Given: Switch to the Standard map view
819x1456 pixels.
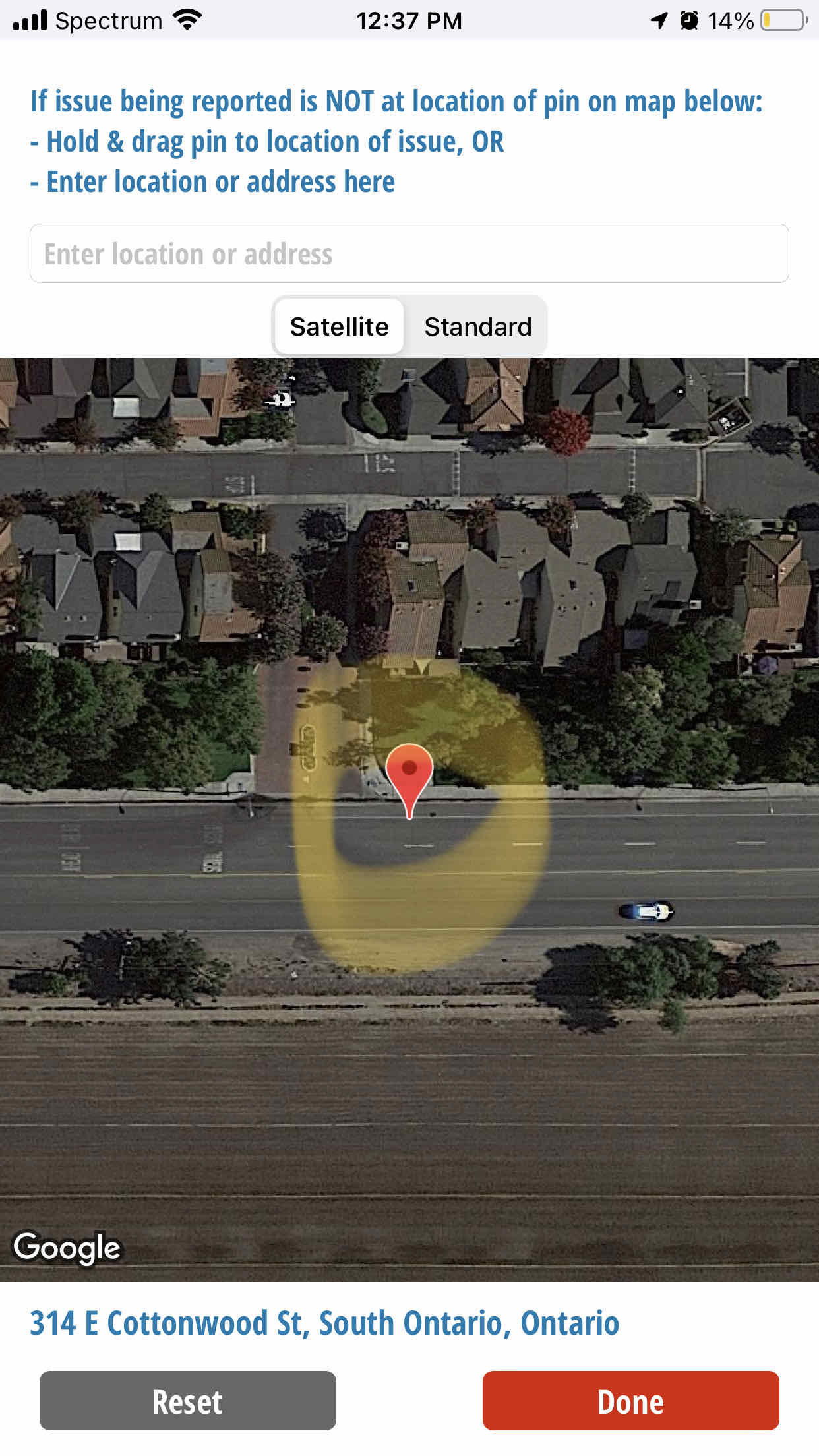Looking at the screenshot, I should (x=477, y=326).
